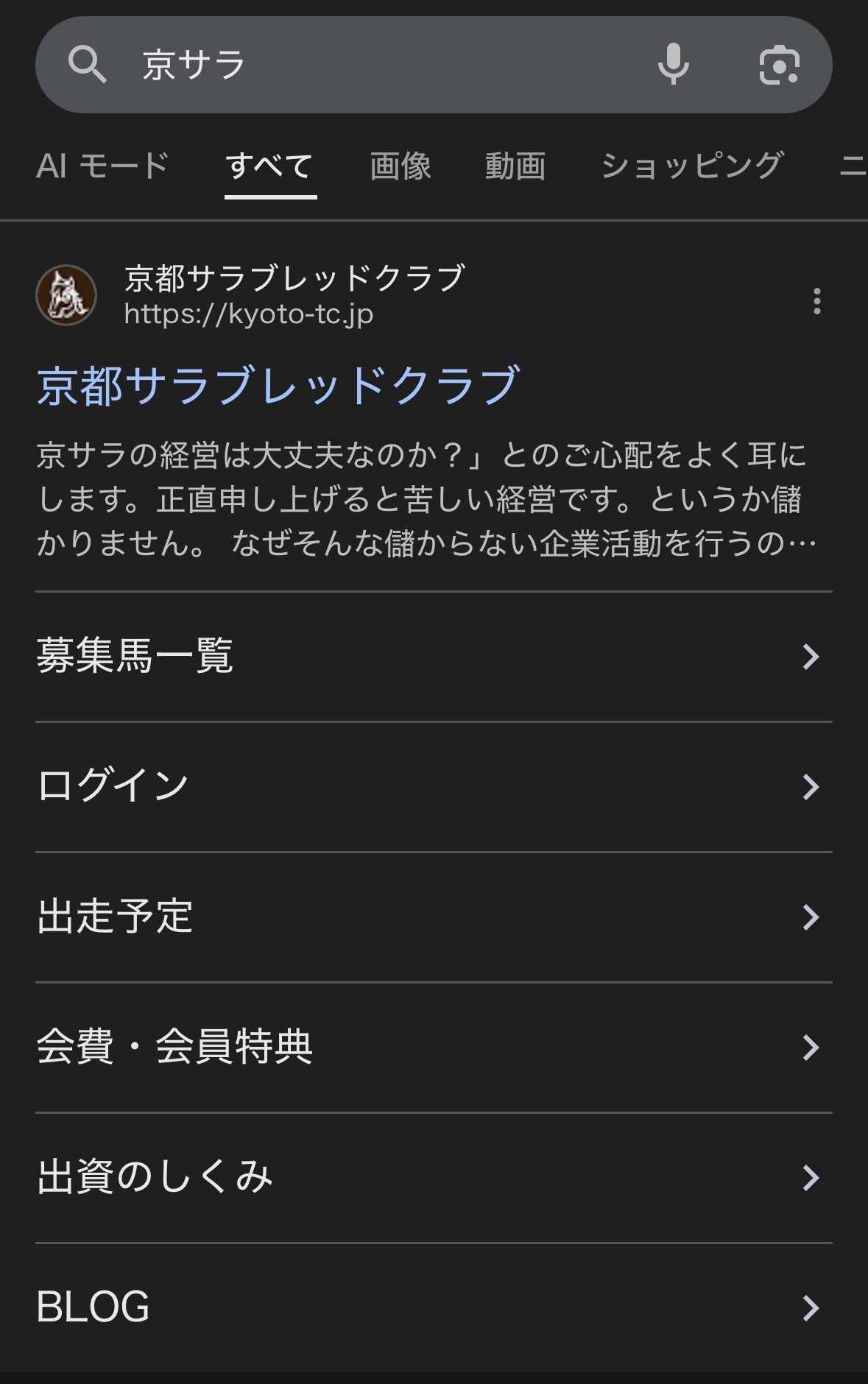
Task: Tap the search box containing 京サラ
Action: [x=368, y=65]
